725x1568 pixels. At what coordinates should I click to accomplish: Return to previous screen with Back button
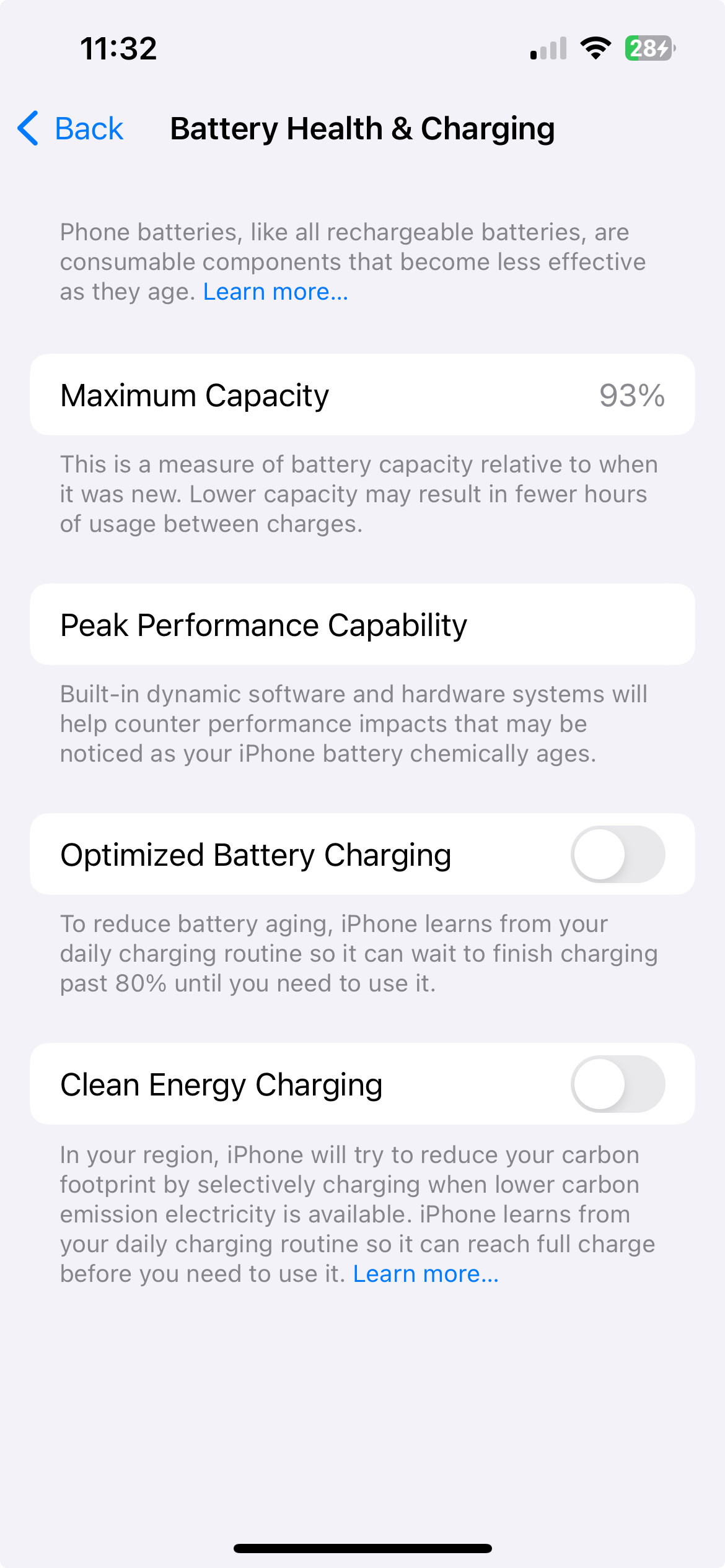pyautogui.click(x=71, y=128)
